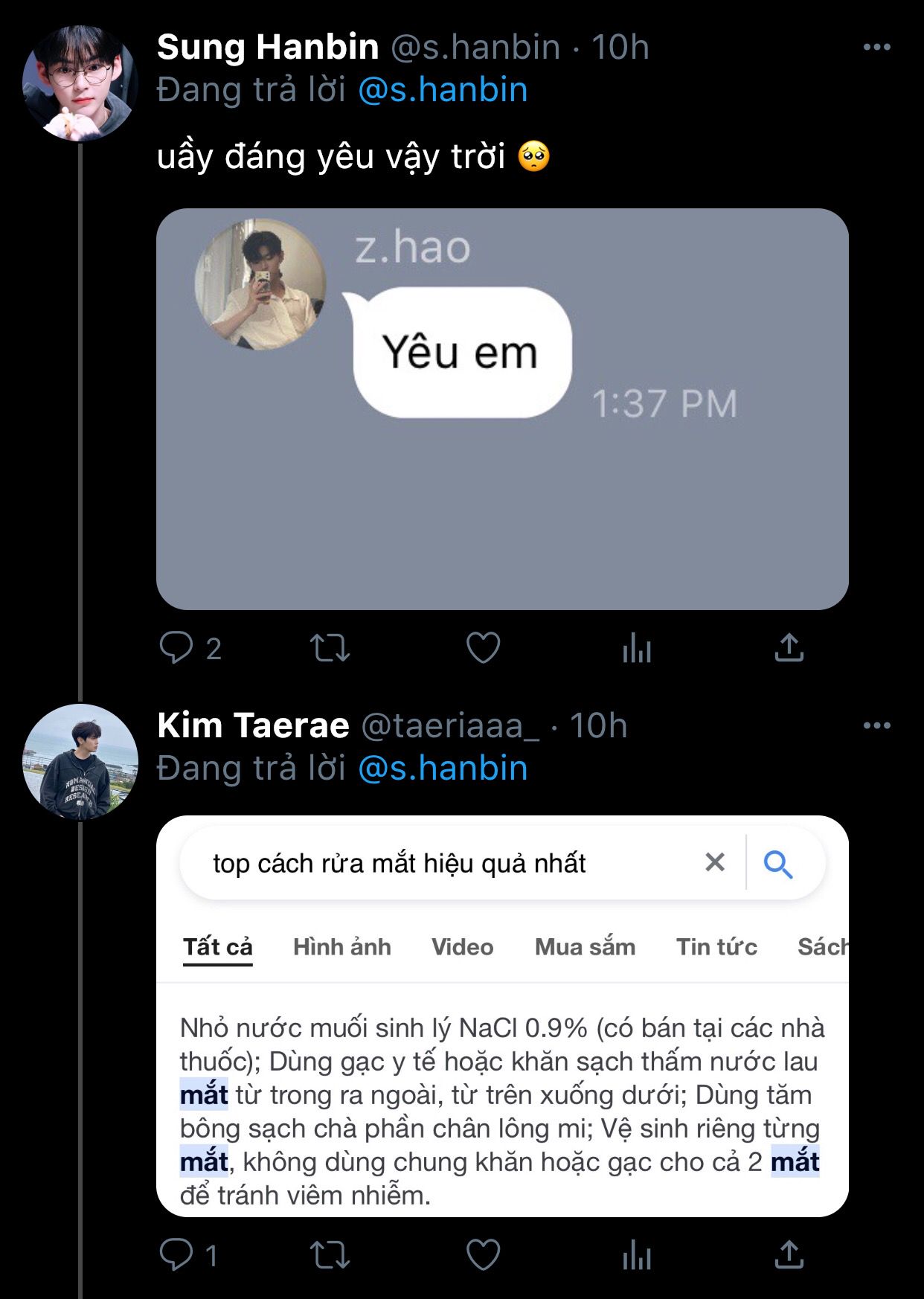Reply to Sung Hanbin's tweet
The height and width of the screenshot is (1299, 924).
tap(177, 647)
